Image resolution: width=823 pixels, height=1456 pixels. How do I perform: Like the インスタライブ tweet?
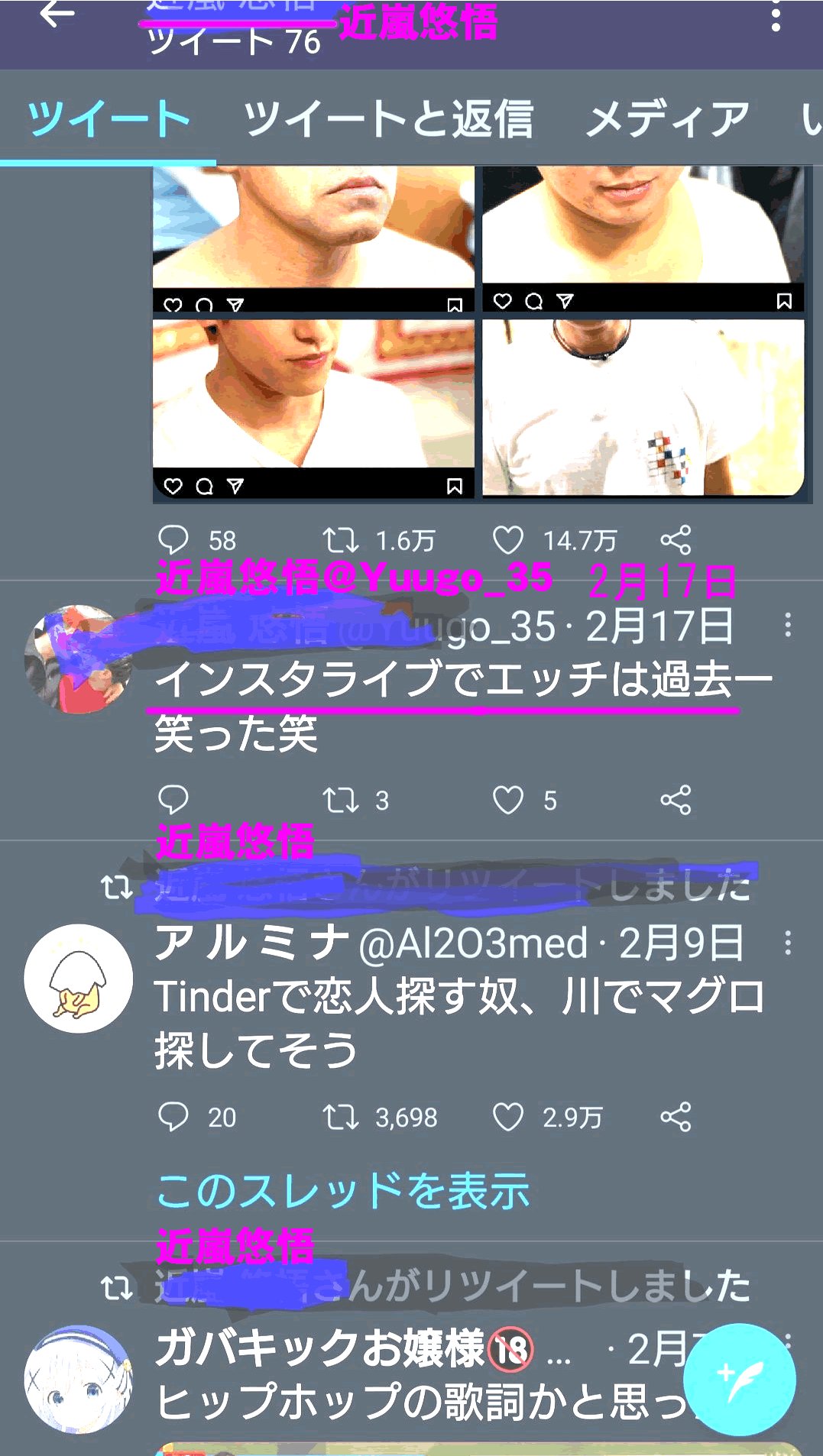tap(508, 800)
